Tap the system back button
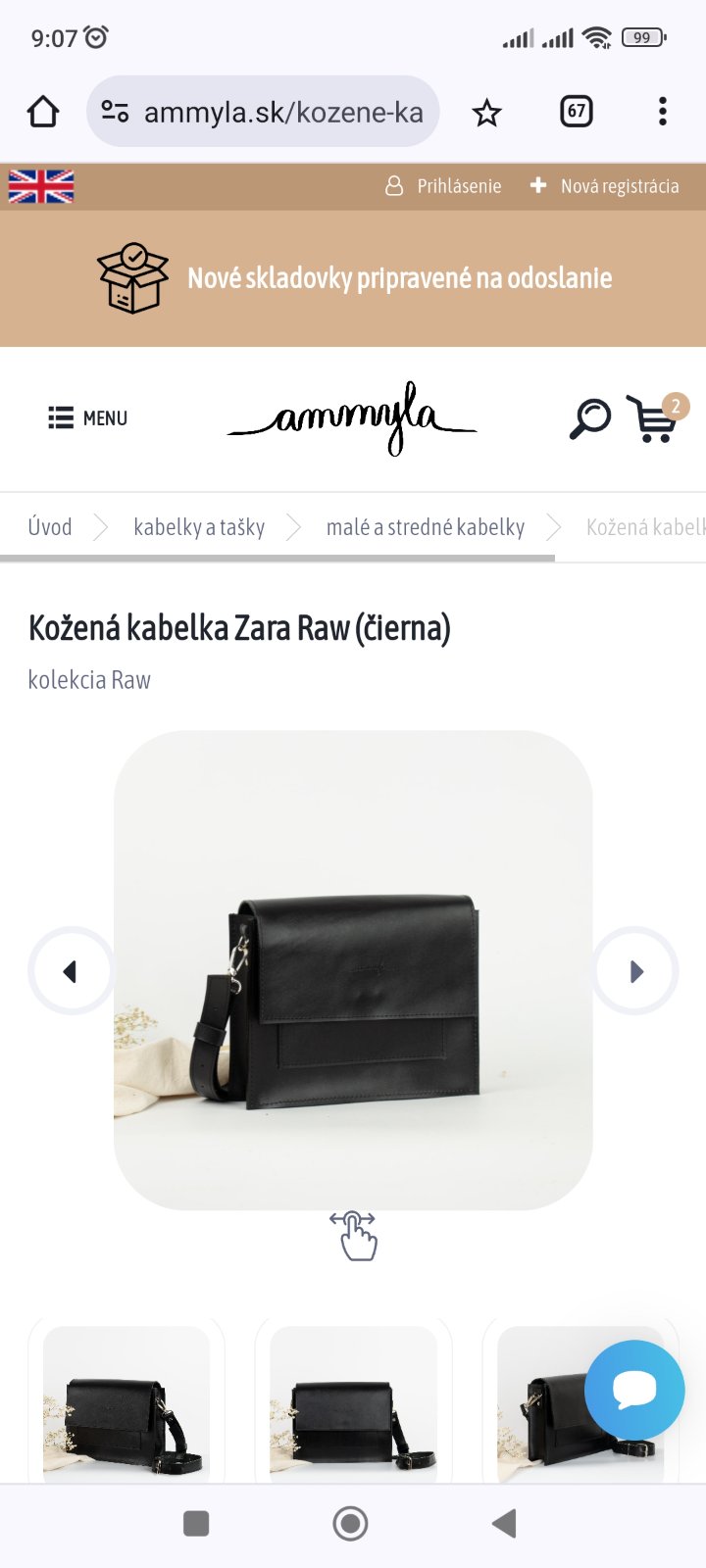The image size is (706, 1568). click(504, 1523)
